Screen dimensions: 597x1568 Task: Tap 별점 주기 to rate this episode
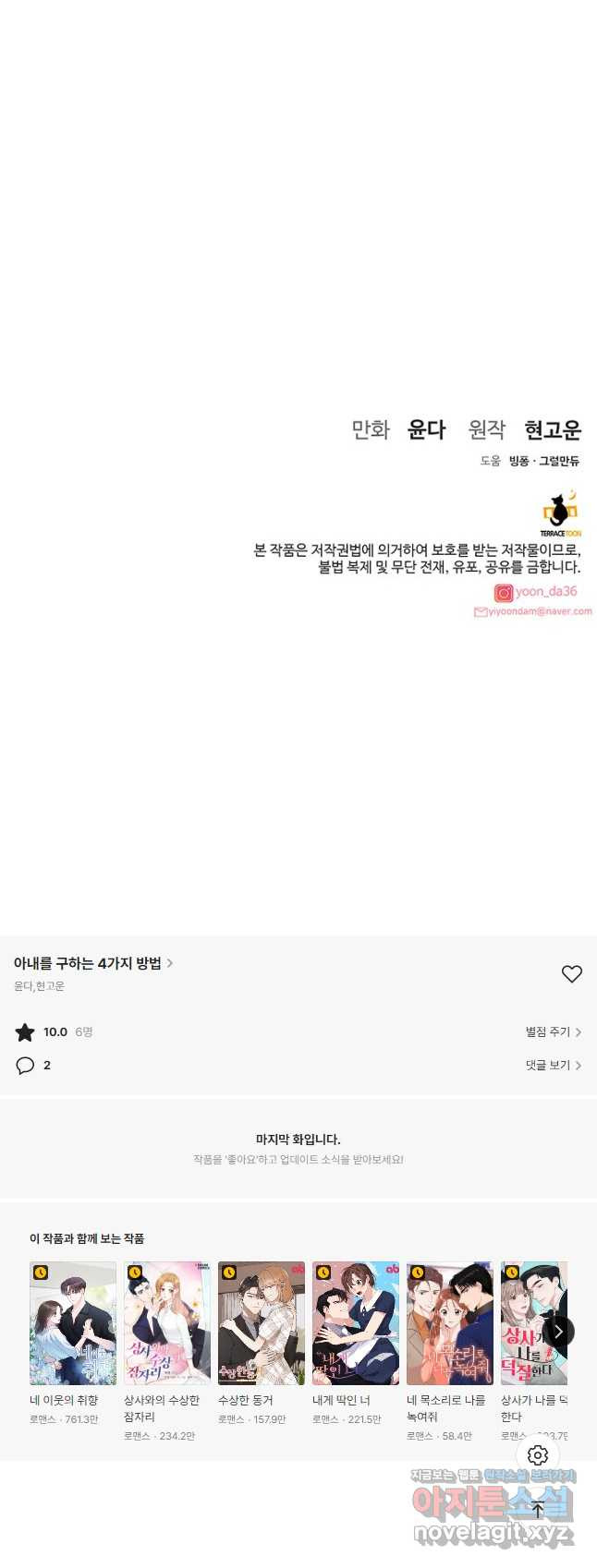(553, 1032)
